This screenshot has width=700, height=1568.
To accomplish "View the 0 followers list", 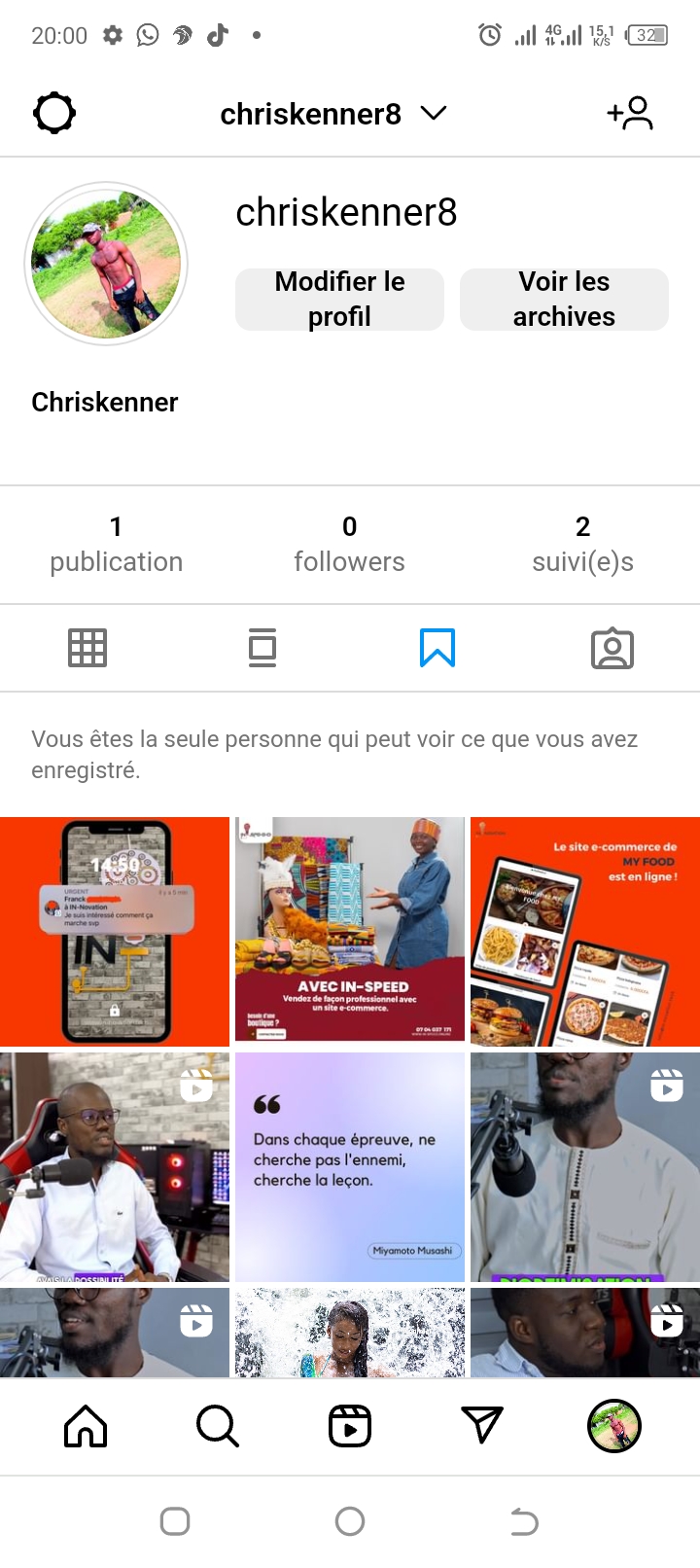I will [x=349, y=544].
